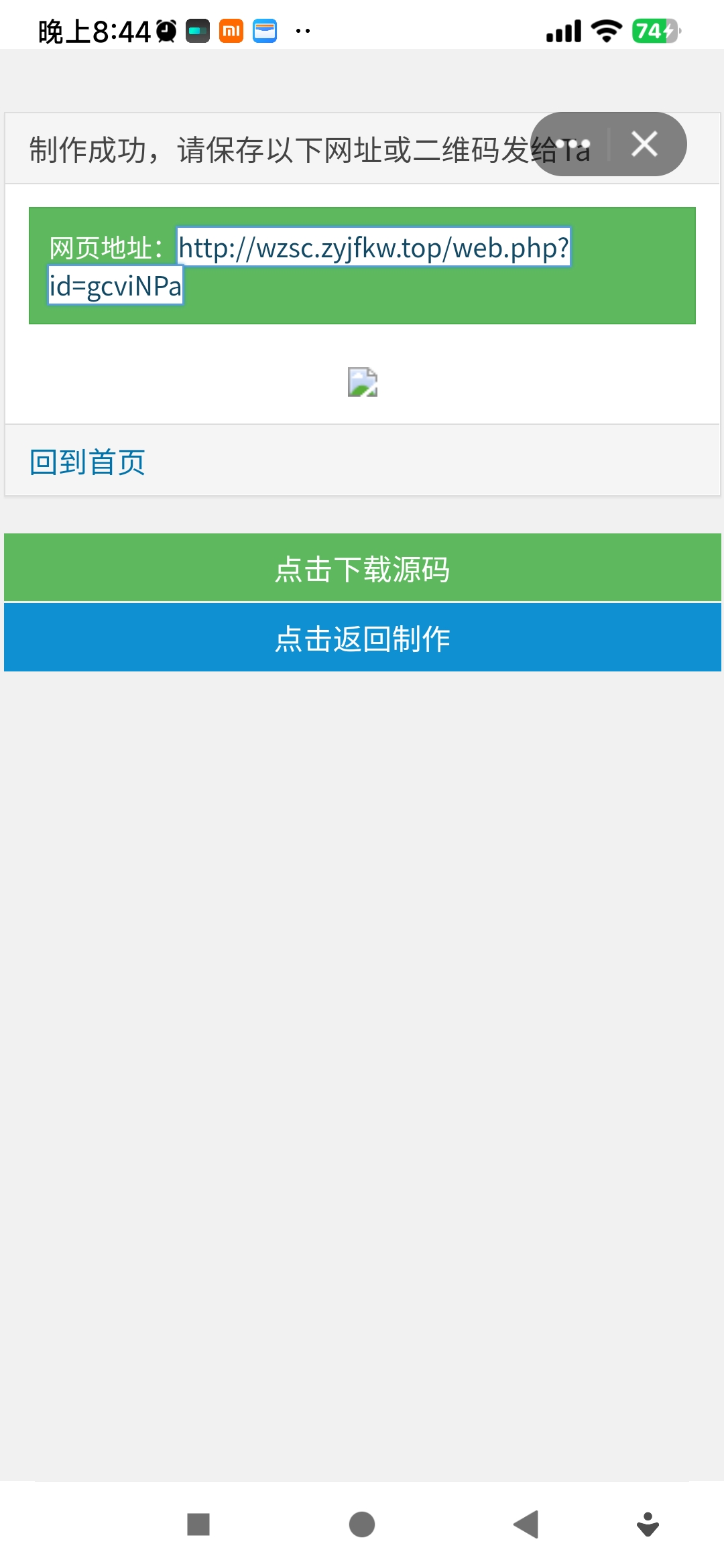Go to the system home screen

pos(362,1524)
